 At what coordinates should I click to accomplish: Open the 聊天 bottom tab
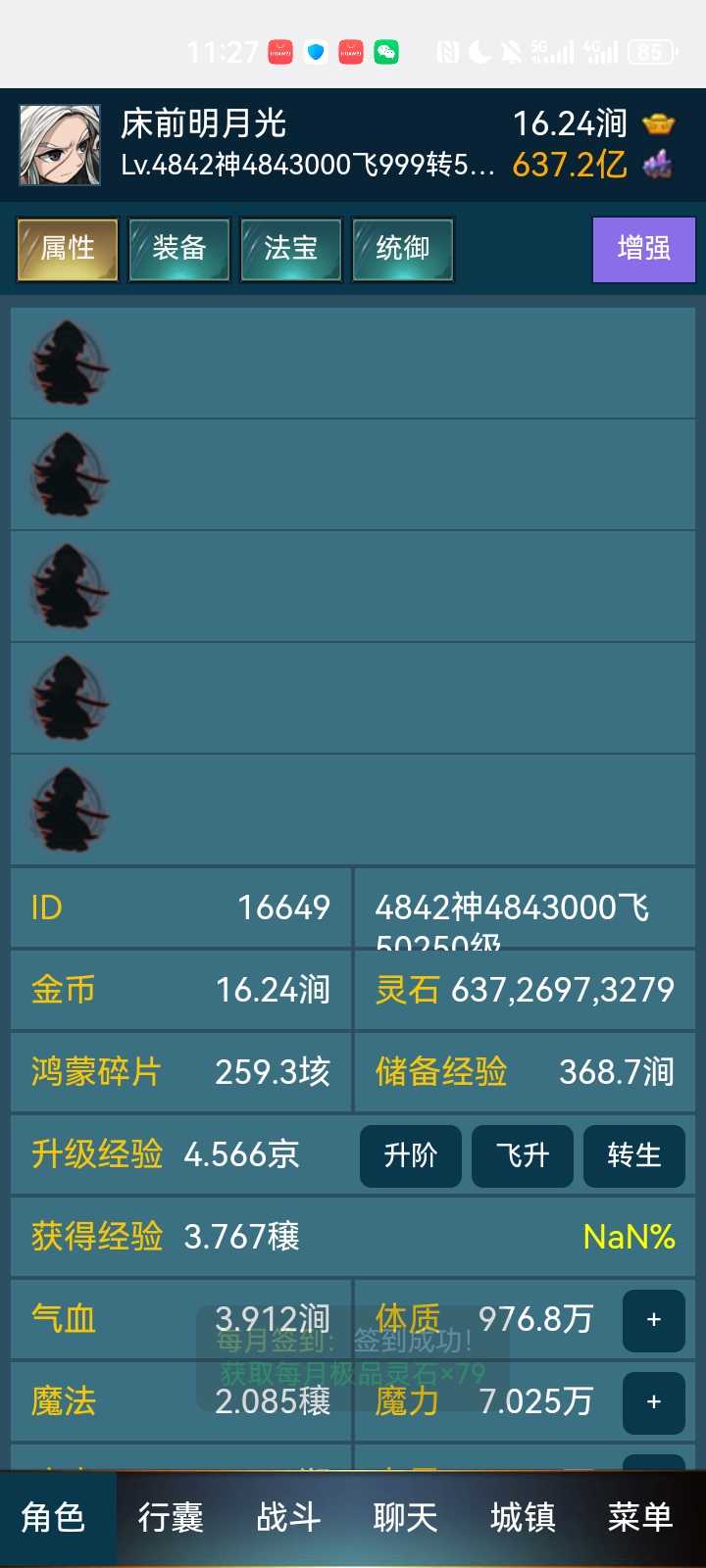pyautogui.click(x=405, y=1517)
